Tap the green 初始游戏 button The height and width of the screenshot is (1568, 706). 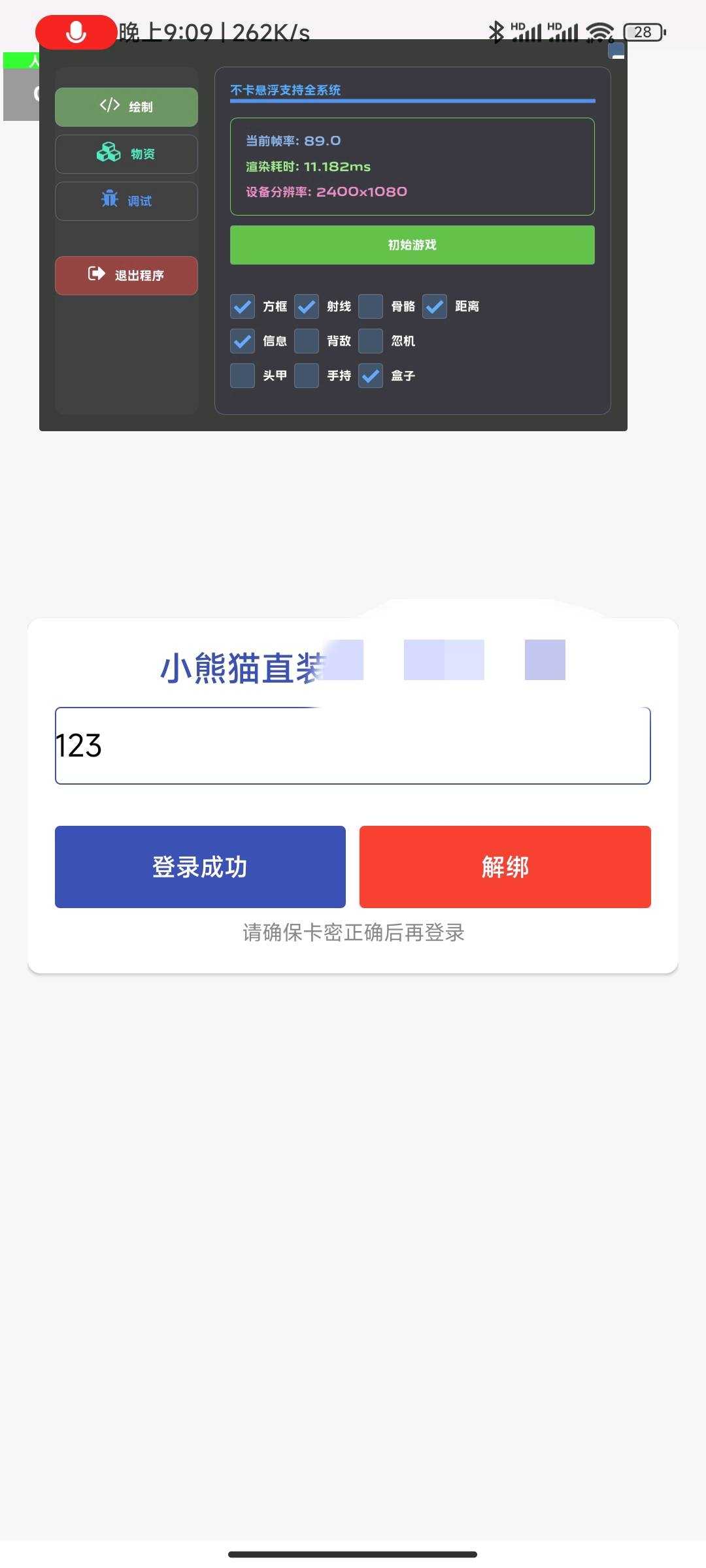(412, 245)
